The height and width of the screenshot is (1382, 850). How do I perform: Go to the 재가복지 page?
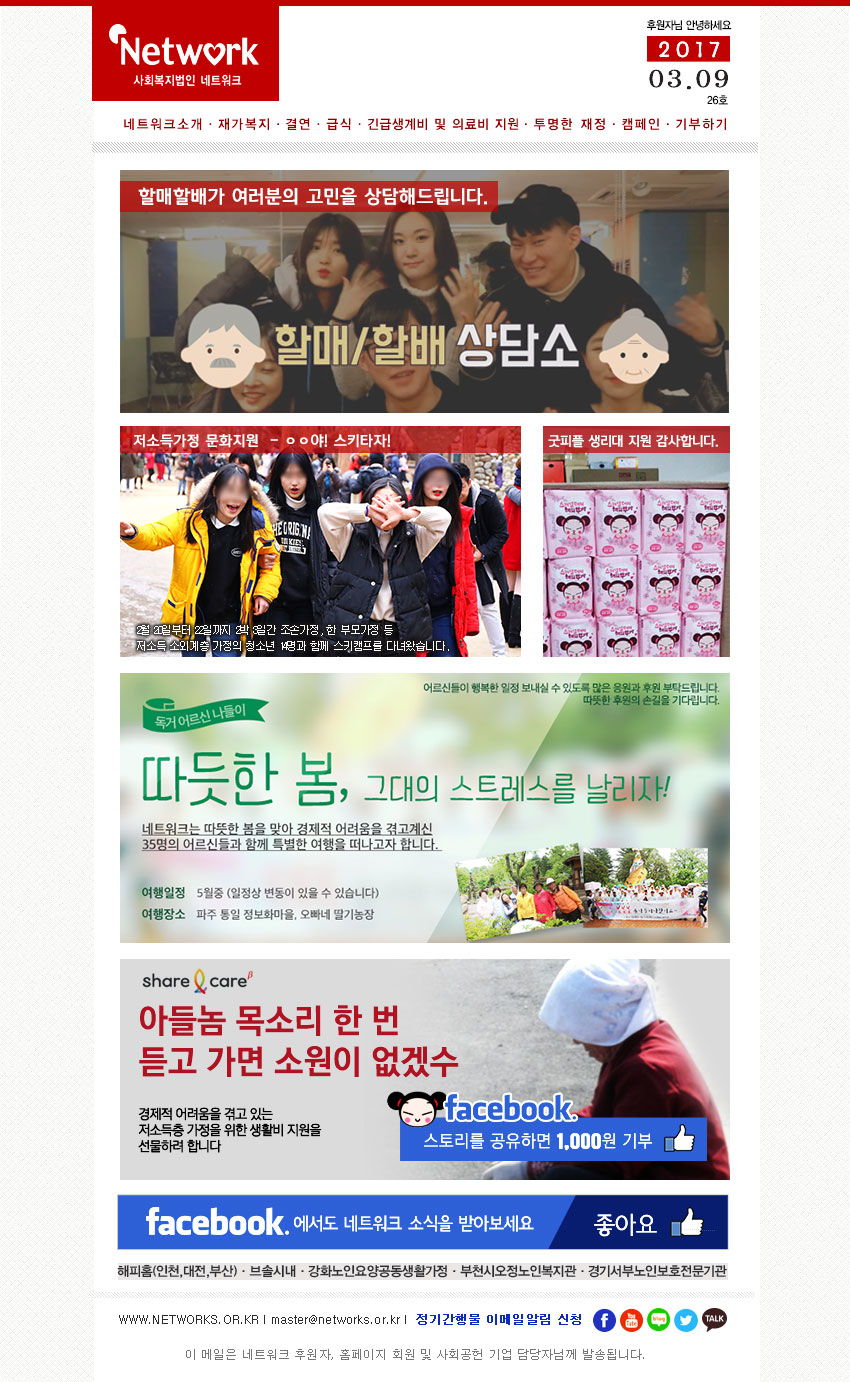[x=244, y=125]
